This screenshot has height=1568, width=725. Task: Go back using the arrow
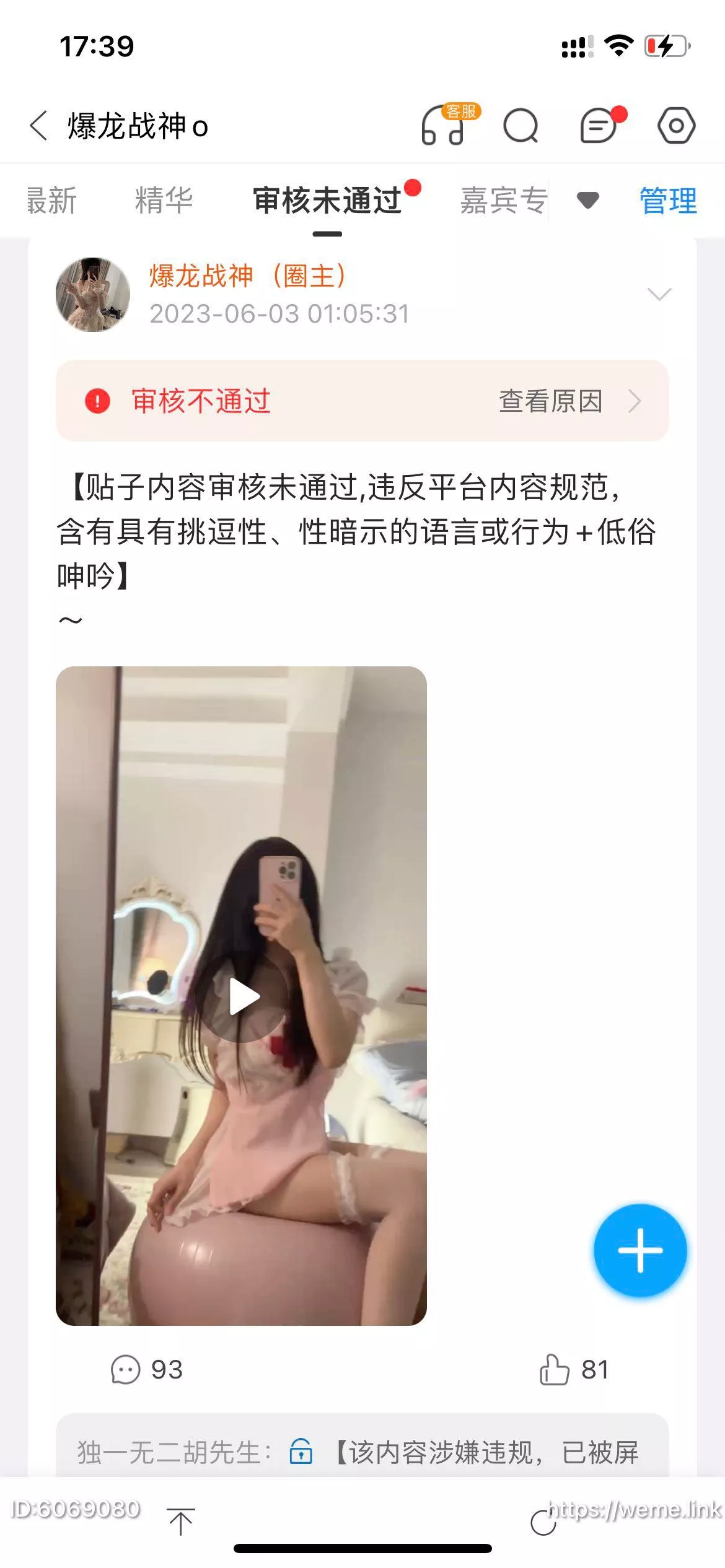pos(38,126)
